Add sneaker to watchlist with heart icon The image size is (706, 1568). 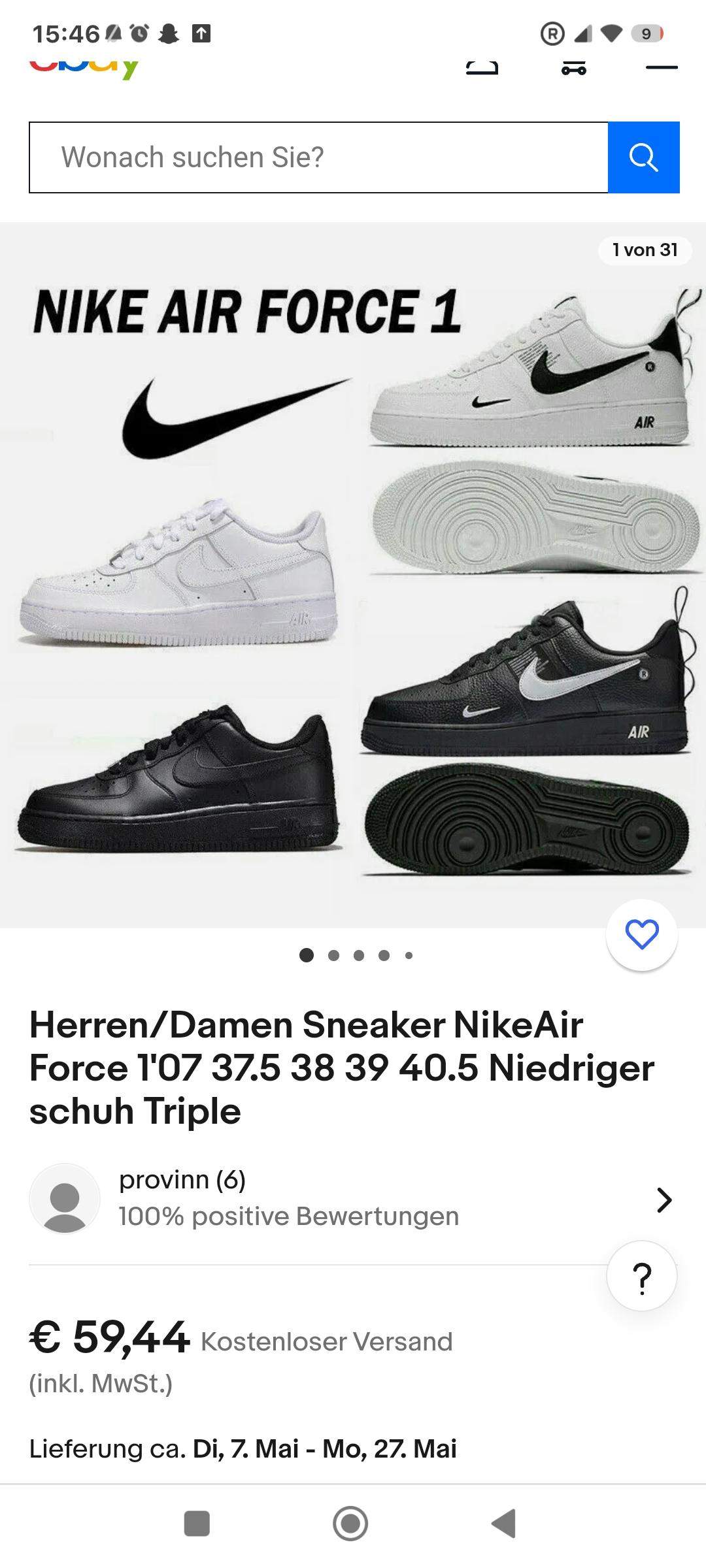pos(641,934)
